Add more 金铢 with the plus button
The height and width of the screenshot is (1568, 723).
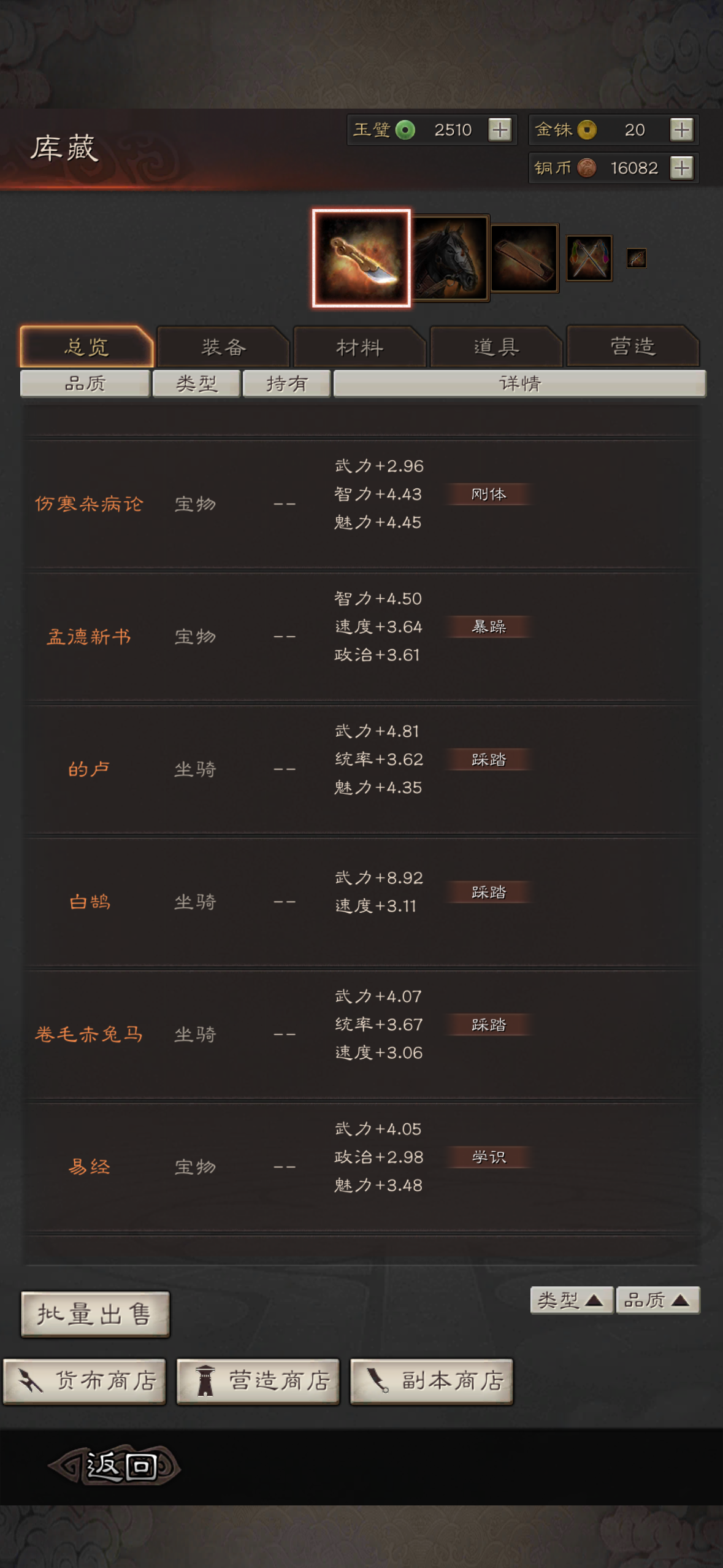click(681, 129)
